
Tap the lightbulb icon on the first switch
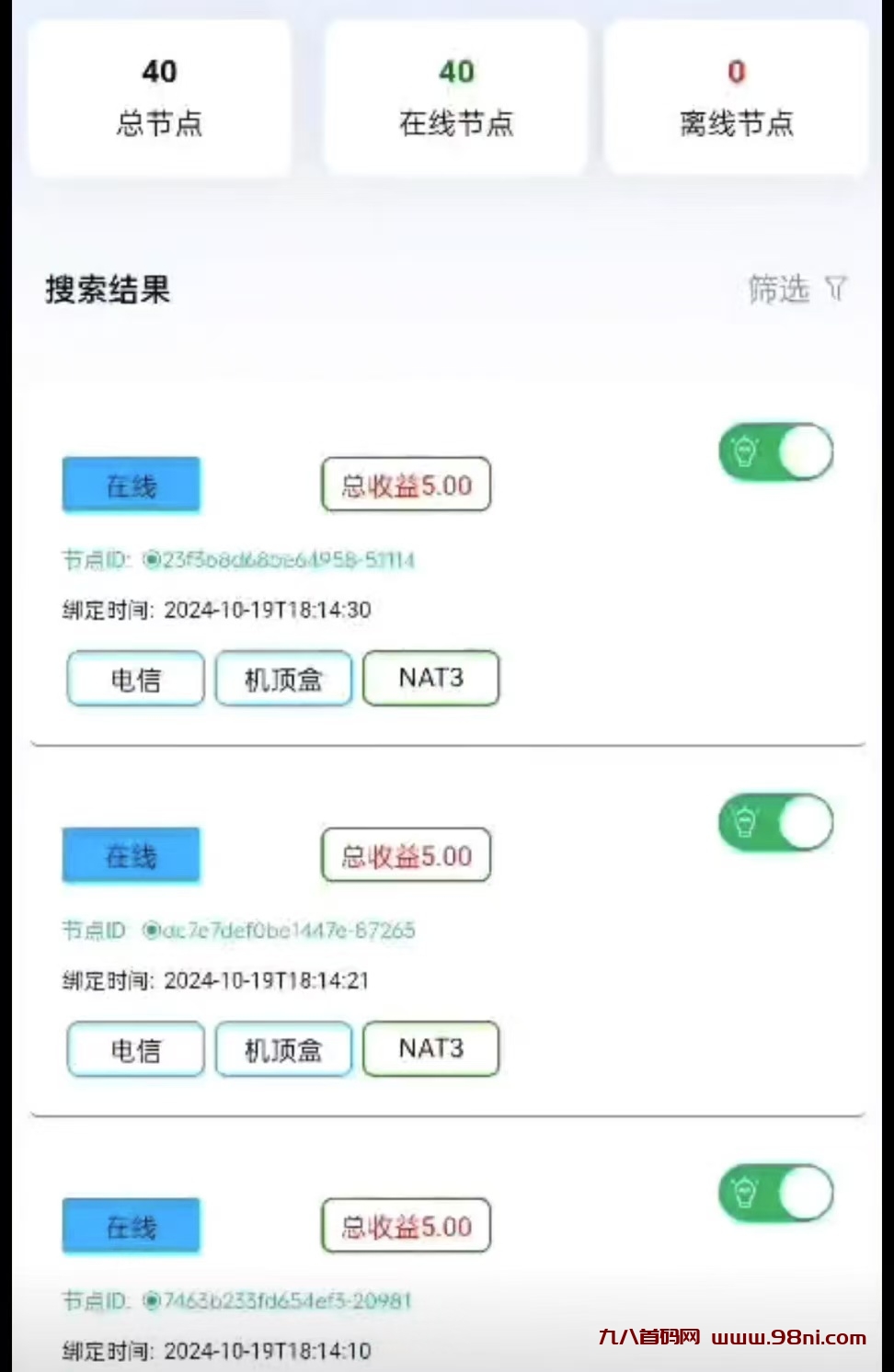pyautogui.click(x=747, y=451)
